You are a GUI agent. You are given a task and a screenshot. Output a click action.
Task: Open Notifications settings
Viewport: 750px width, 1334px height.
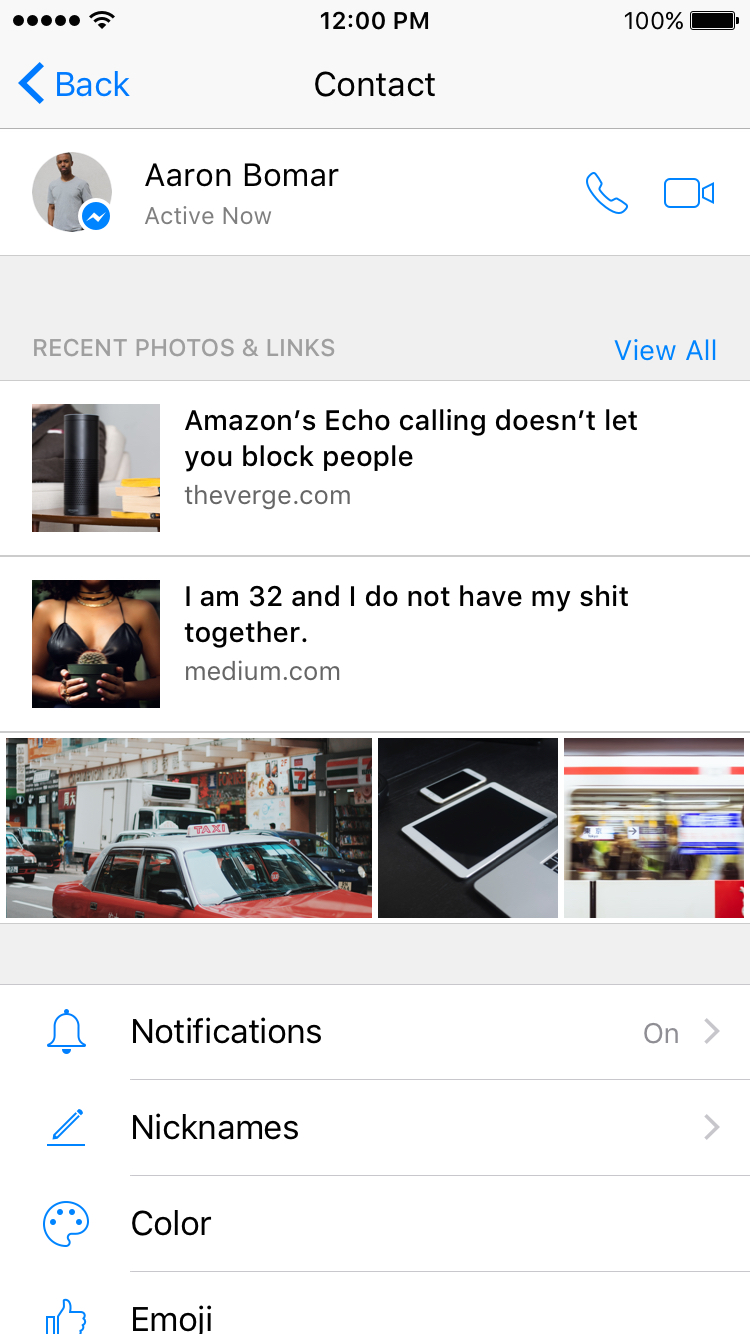click(375, 1032)
